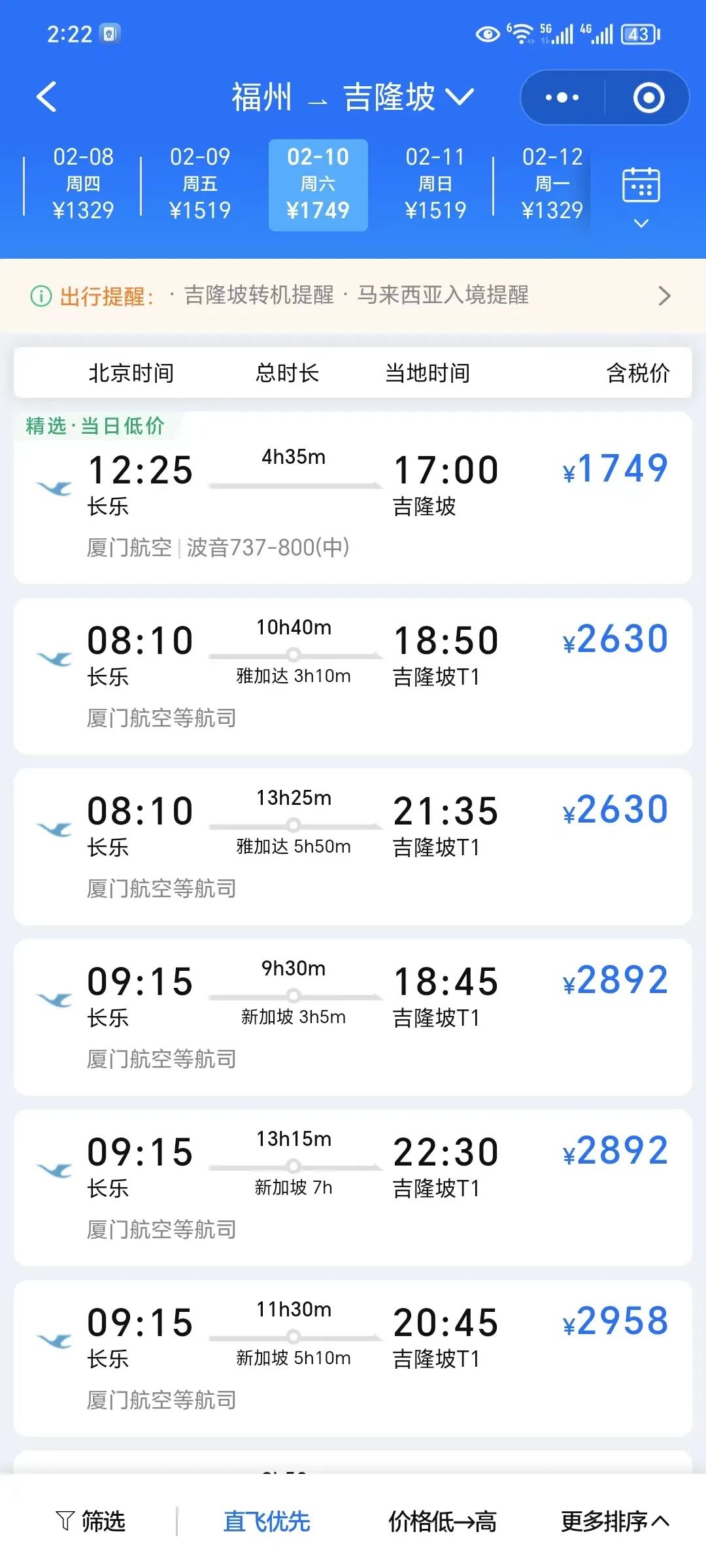Sort by 价格低→高
706x1568 pixels.
click(x=443, y=1521)
